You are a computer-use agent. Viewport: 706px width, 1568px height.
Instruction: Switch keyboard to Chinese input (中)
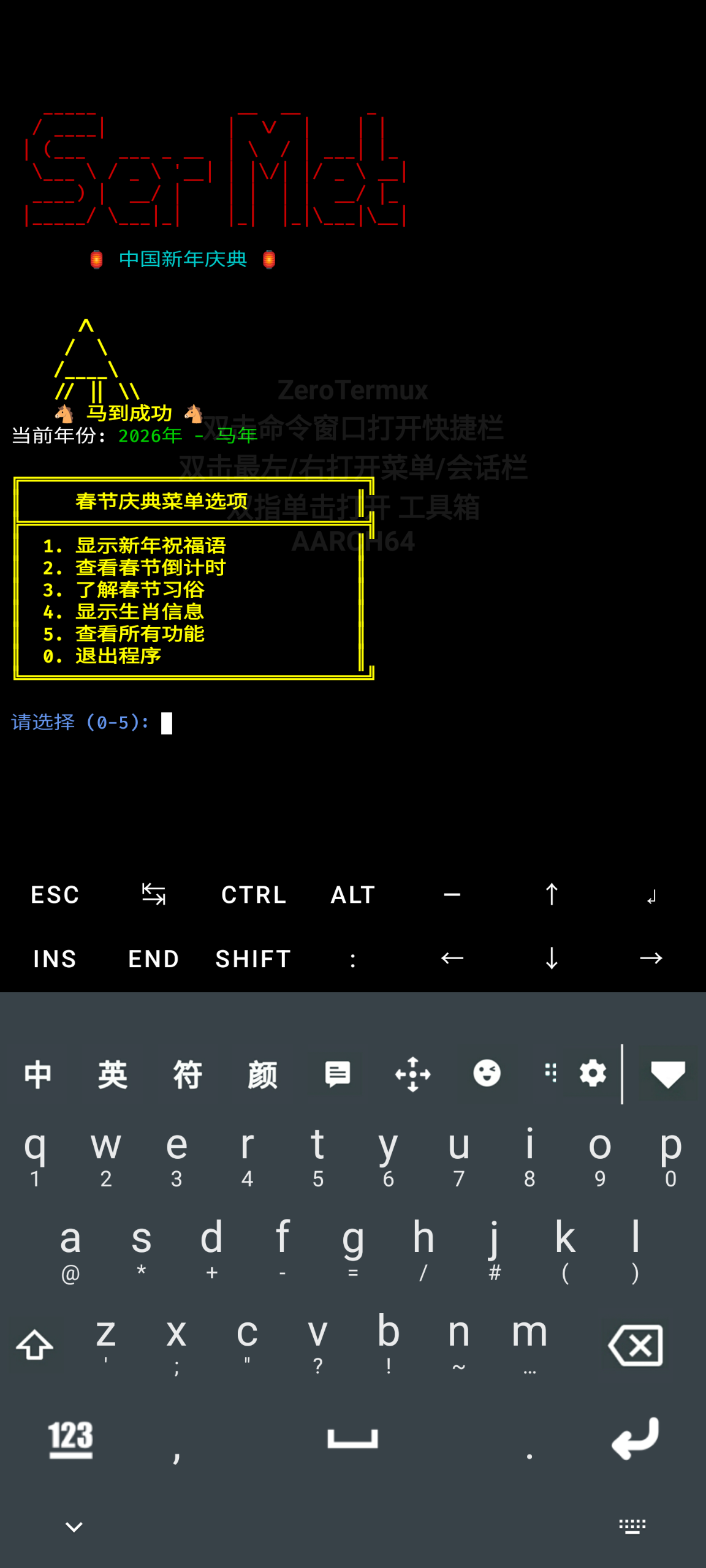pos(38,1074)
